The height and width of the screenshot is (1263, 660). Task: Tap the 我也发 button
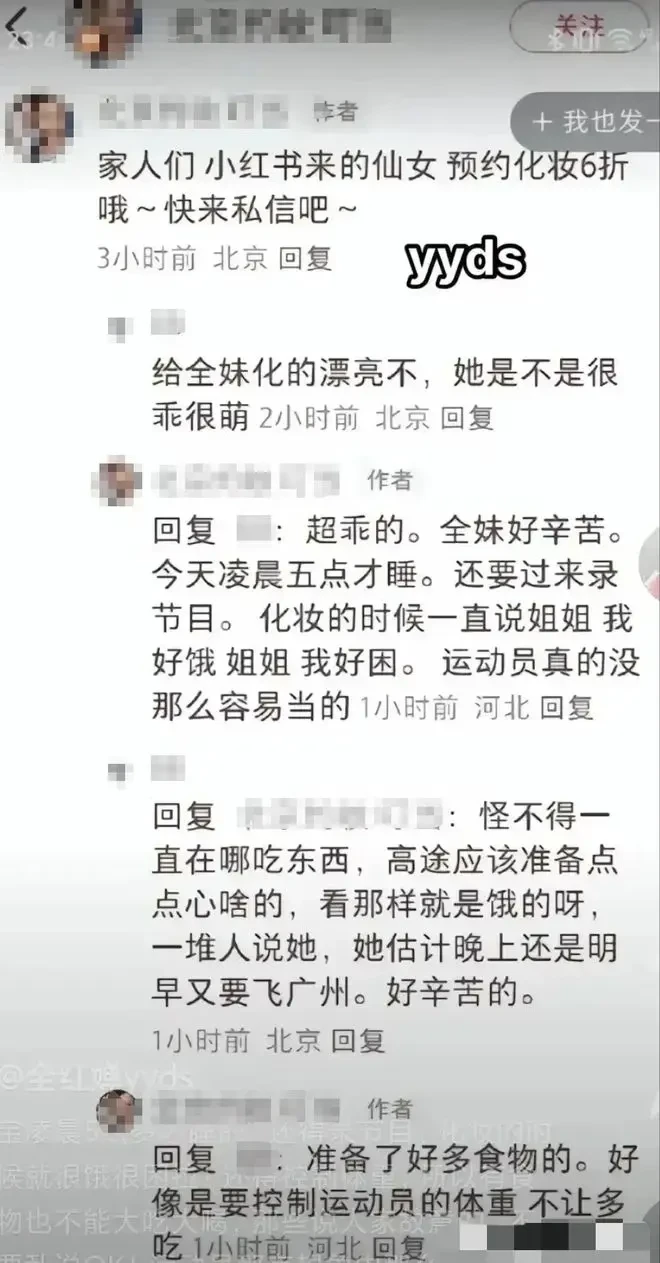click(590, 123)
